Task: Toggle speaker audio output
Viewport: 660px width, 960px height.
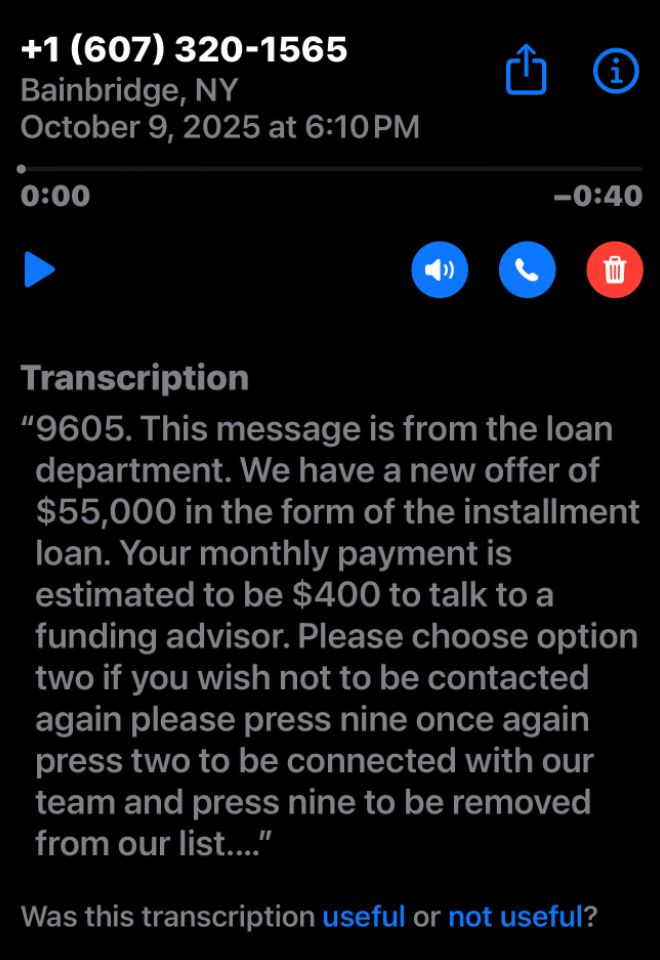Action: (x=439, y=270)
